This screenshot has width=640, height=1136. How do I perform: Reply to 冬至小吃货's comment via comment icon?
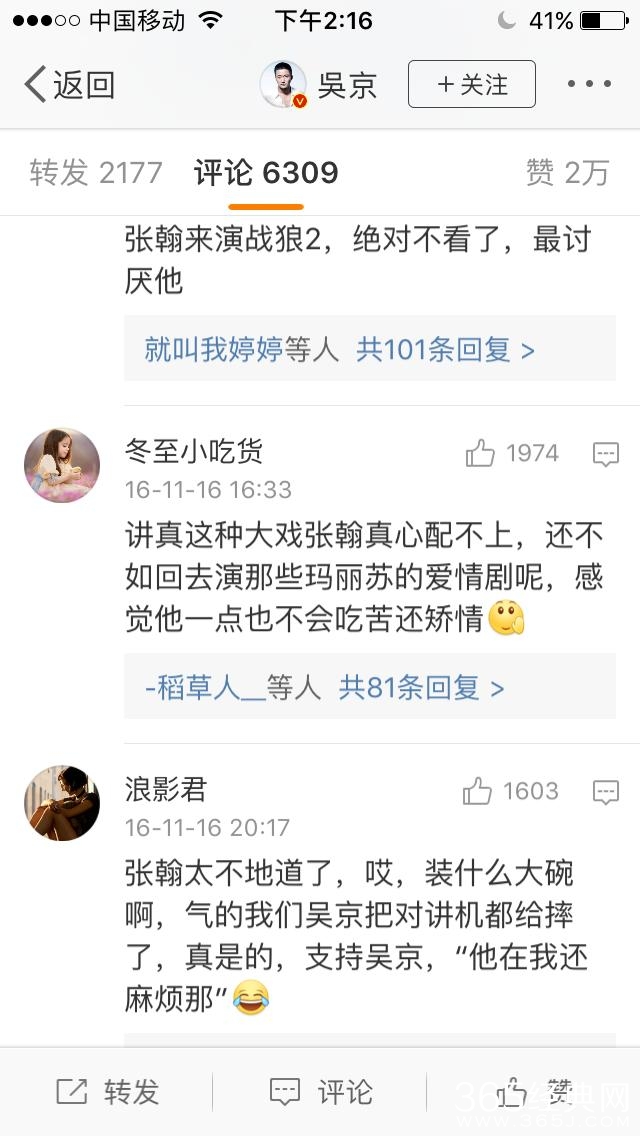(x=606, y=454)
